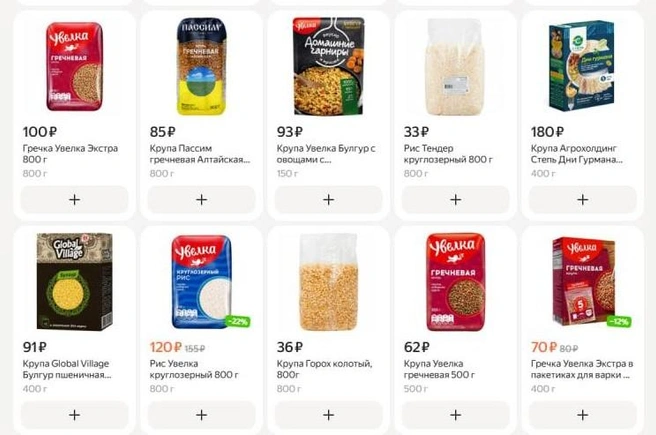The height and width of the screenshot is (435, 656).
Task: Add Рис Тендер круглозерный 800 г to cart
Action: [x=455, y=199]
